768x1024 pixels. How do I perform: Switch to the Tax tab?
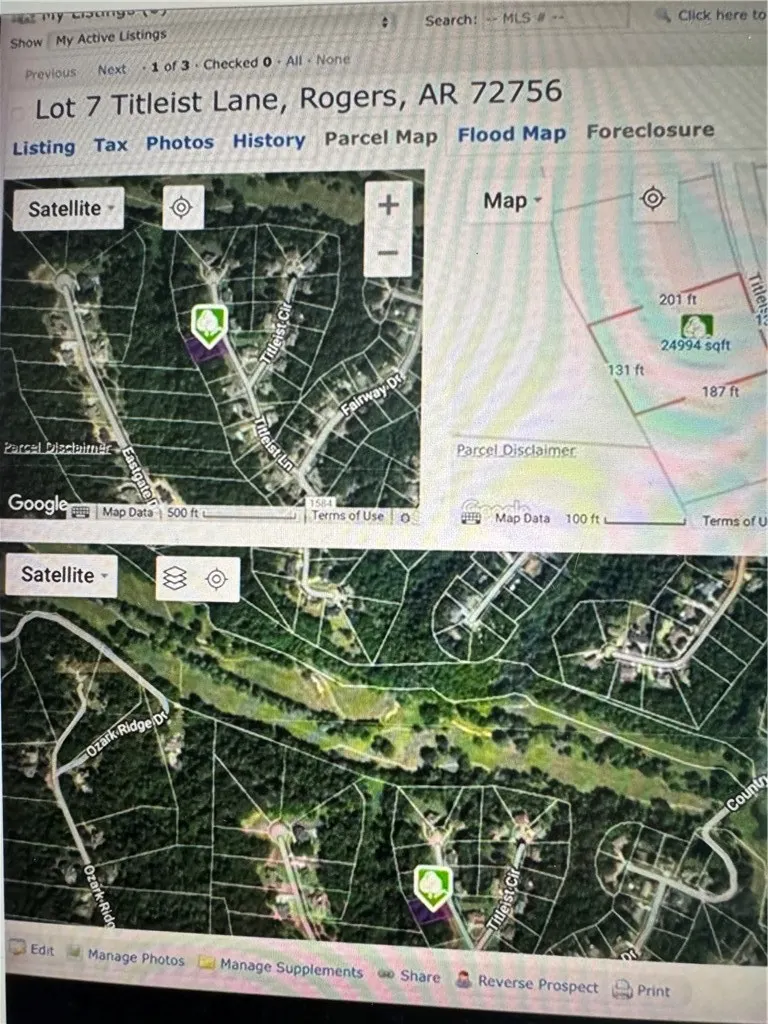pyautogui.click(x=110, y=145)
